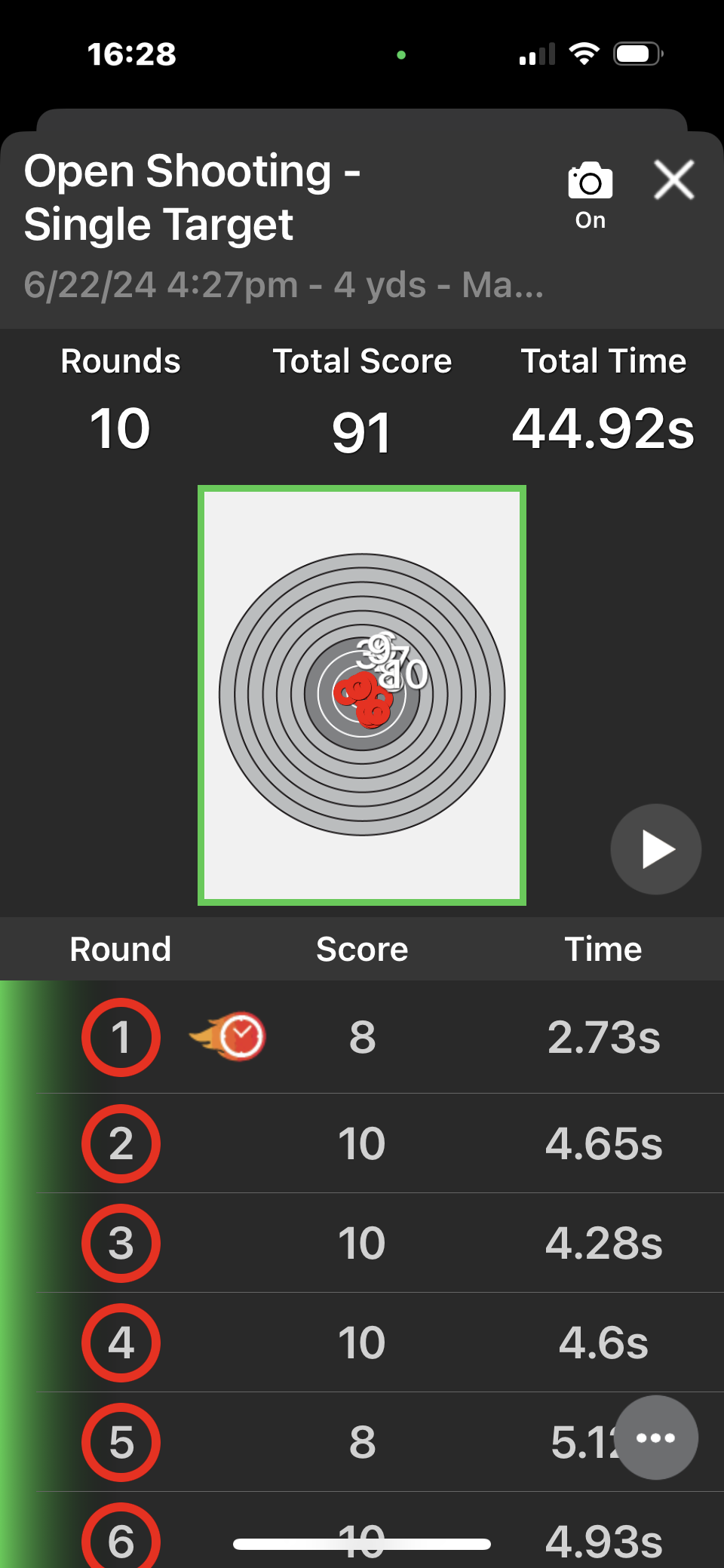Select round 4 with 4.6s time

(x=362, y=1342)
